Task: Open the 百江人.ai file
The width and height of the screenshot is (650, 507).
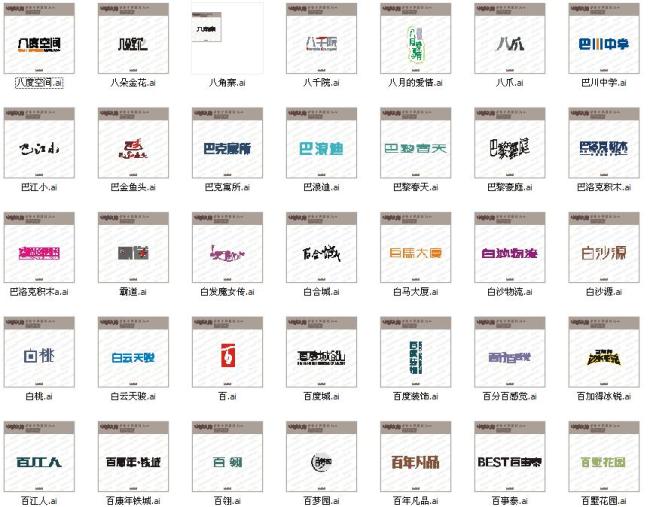Action: coord(40,457)
